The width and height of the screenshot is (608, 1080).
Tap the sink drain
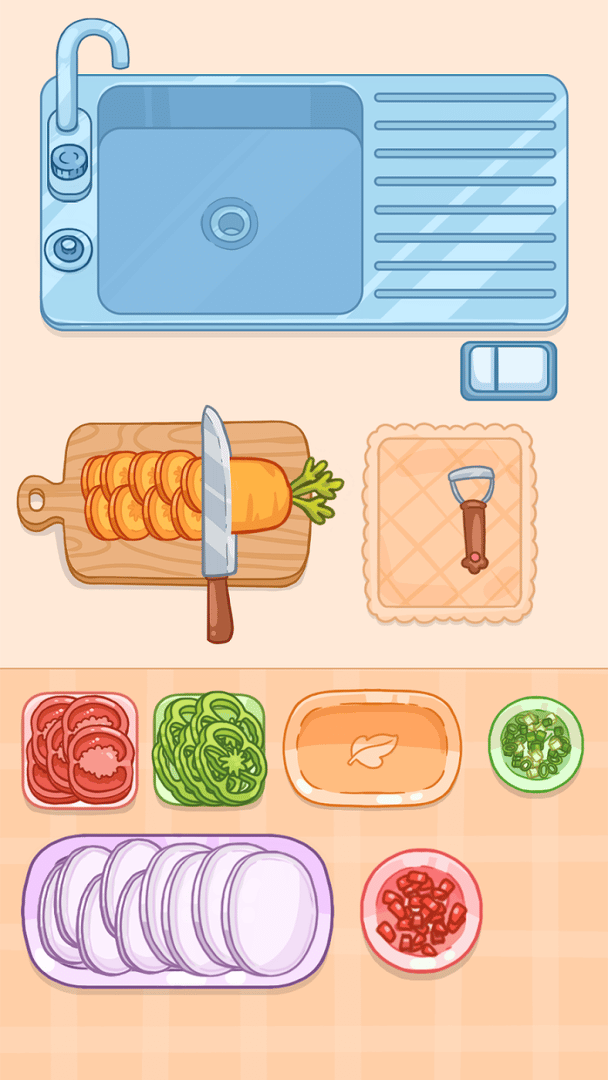pos(230,222)
